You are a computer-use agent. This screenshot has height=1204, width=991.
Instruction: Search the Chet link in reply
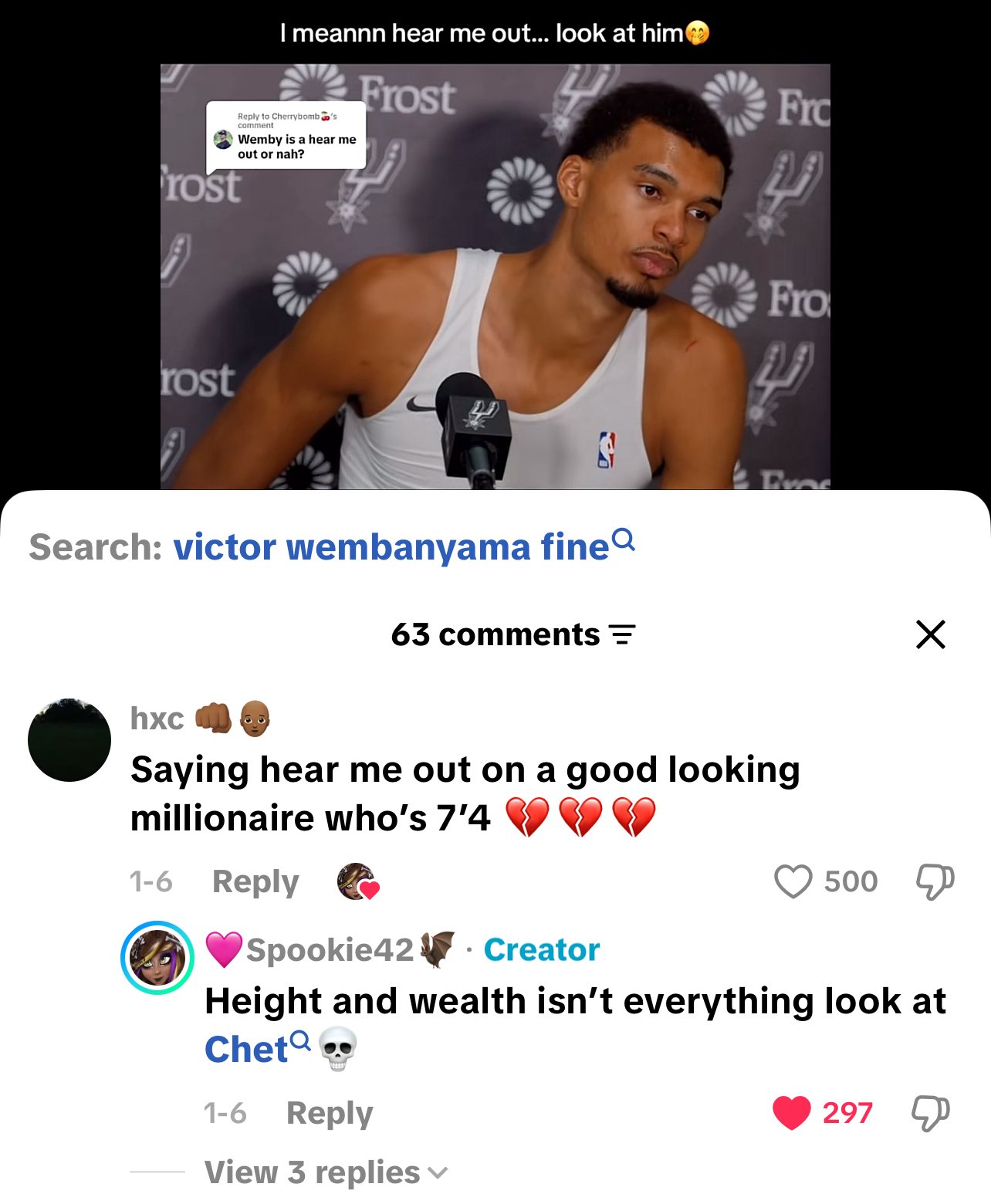click(x=247, y=1050)
